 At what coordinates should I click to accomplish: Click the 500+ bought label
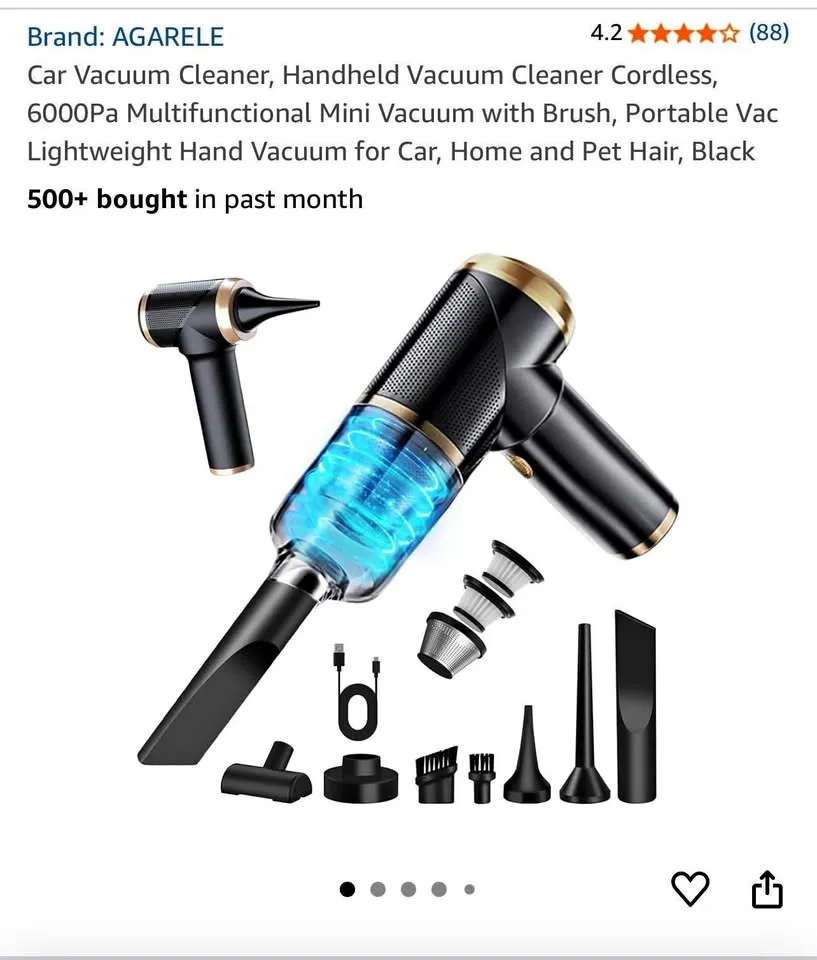click(x=105, y=199)
